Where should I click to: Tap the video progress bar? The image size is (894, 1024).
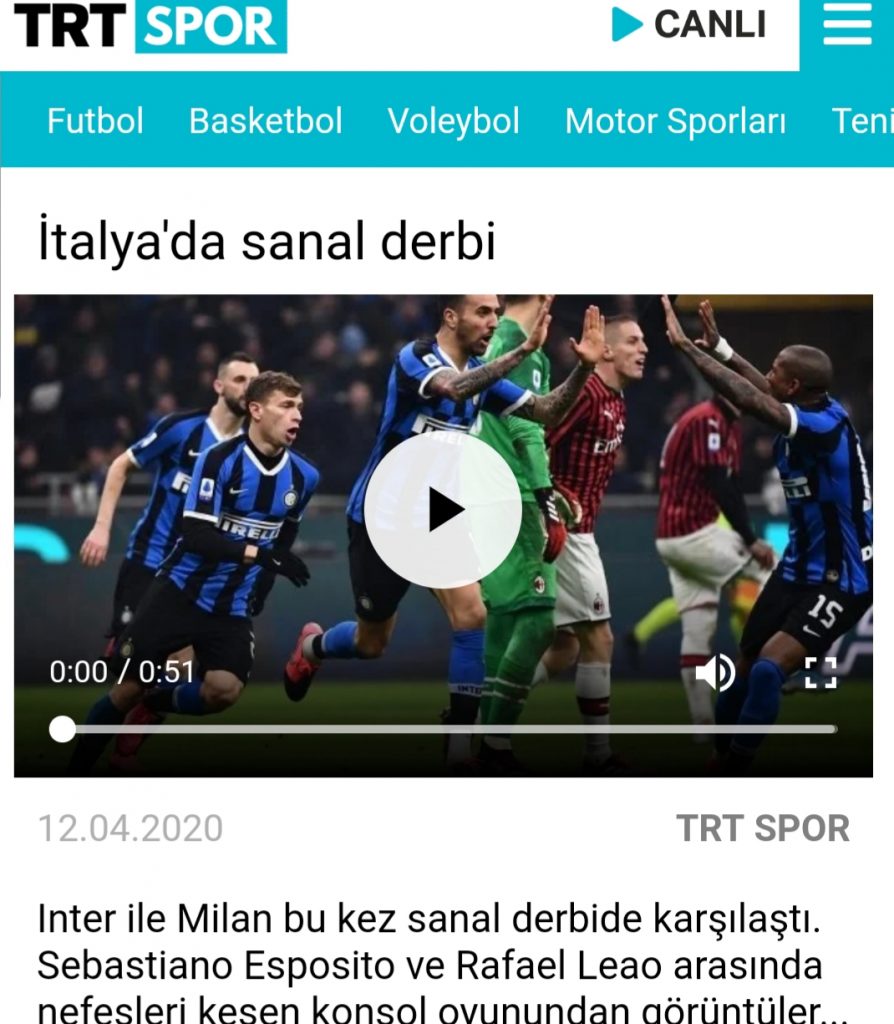[450, 729]
